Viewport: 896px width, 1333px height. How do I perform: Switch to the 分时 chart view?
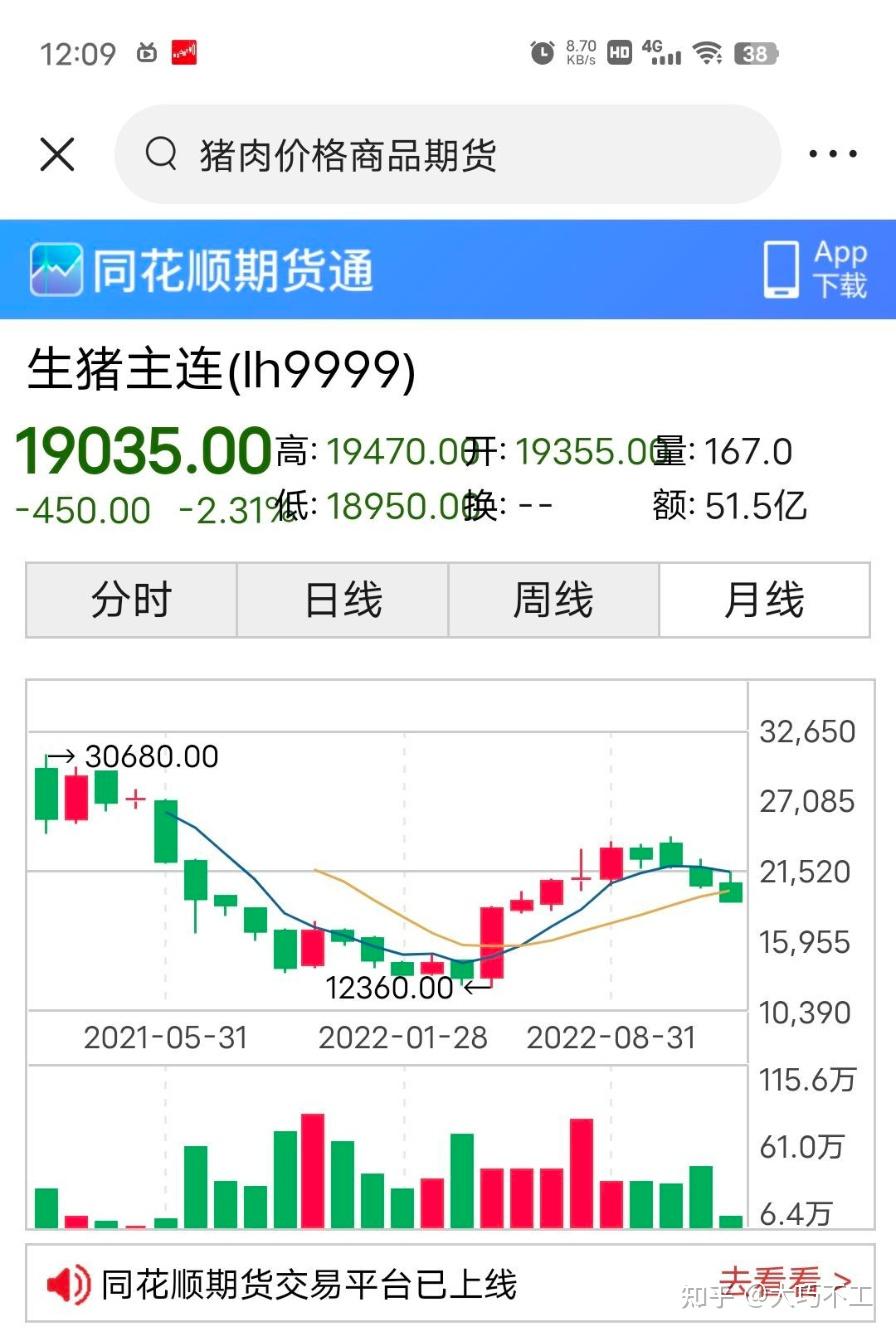(x=130, y=600)
